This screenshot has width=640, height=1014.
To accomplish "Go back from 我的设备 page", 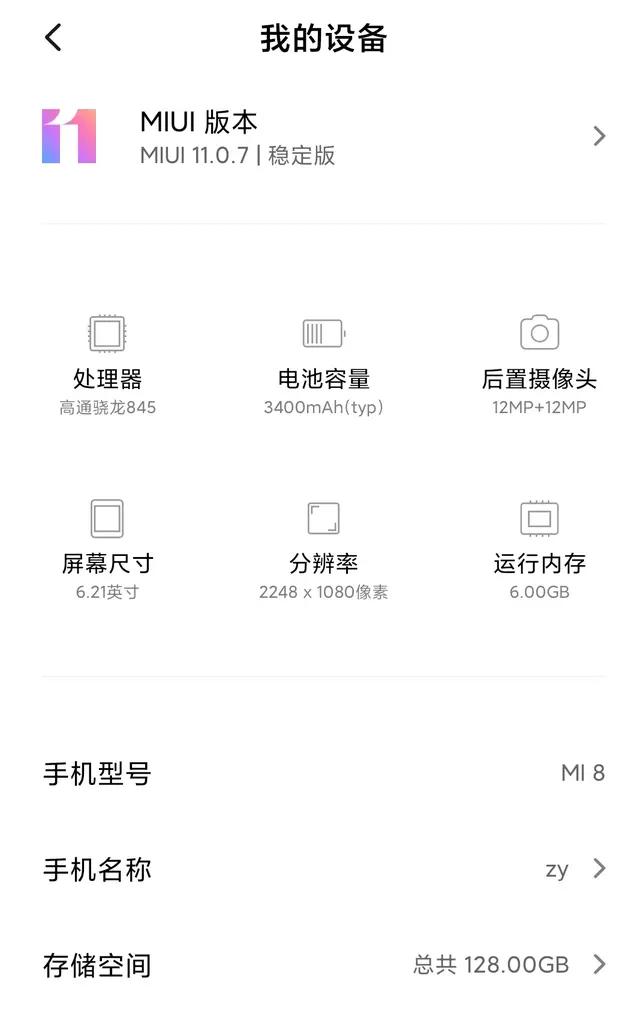I will 53,38.
